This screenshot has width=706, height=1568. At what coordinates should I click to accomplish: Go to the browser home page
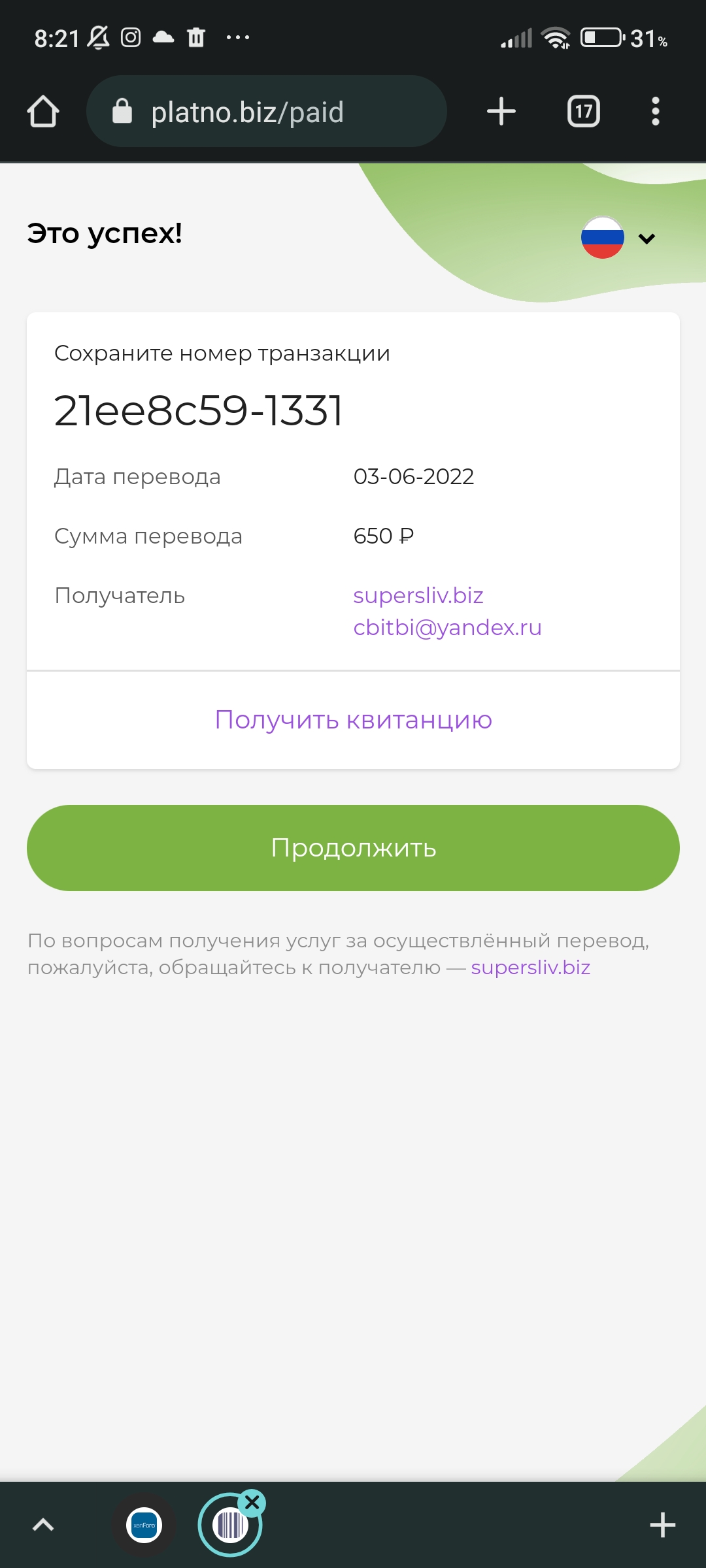coord(43,112)
